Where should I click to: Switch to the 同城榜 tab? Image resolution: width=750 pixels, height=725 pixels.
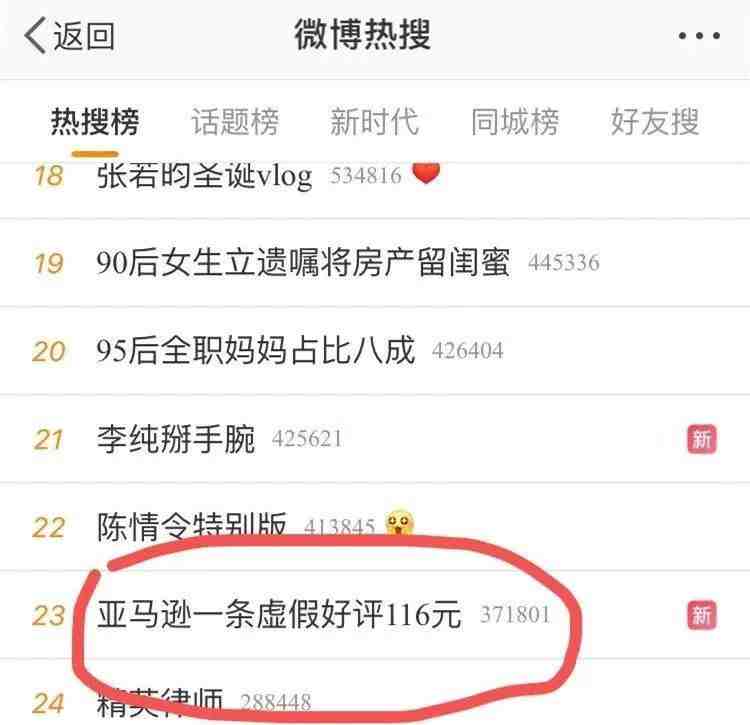point(514,122)
